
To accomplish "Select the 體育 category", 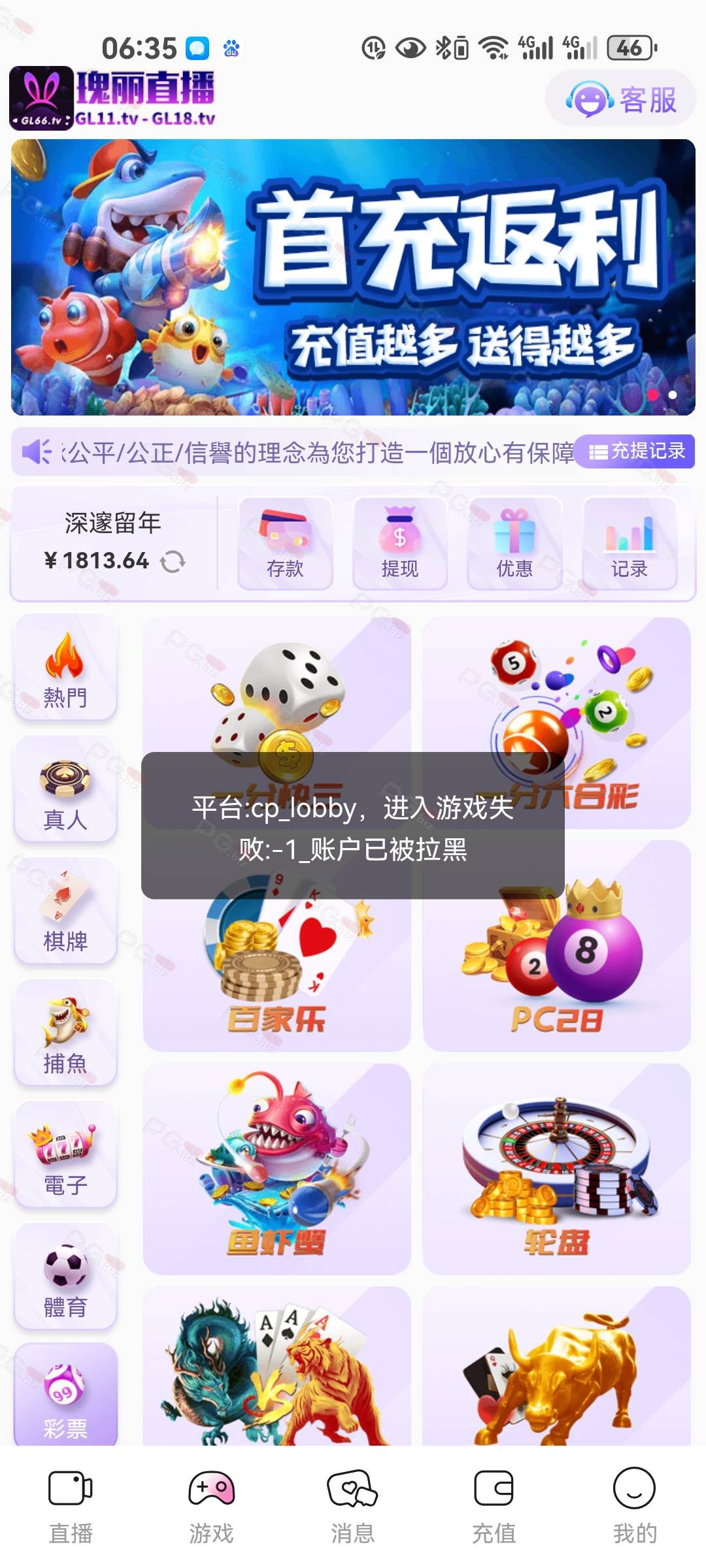I will tap(65, 1277).
